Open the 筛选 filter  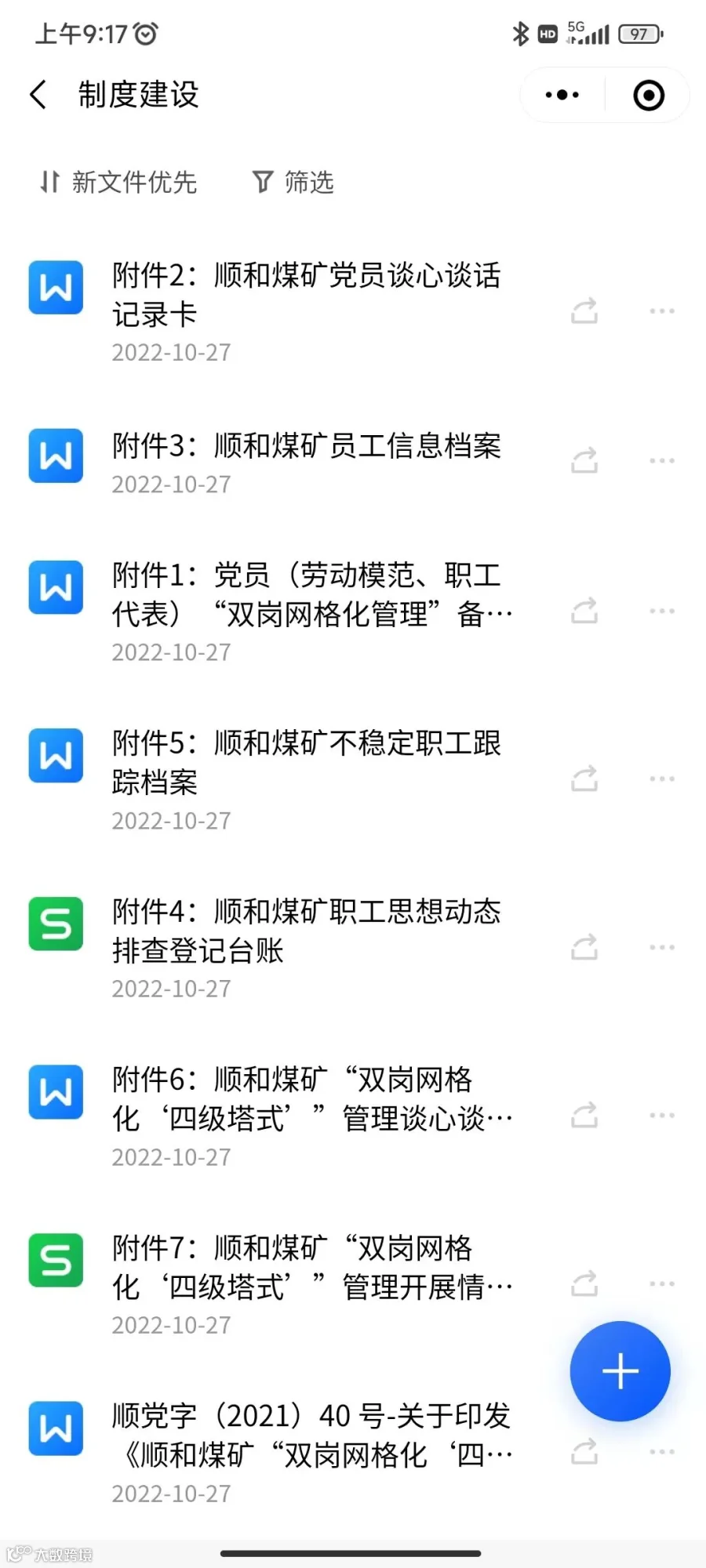pyautogui.click(x=293, y=182)
